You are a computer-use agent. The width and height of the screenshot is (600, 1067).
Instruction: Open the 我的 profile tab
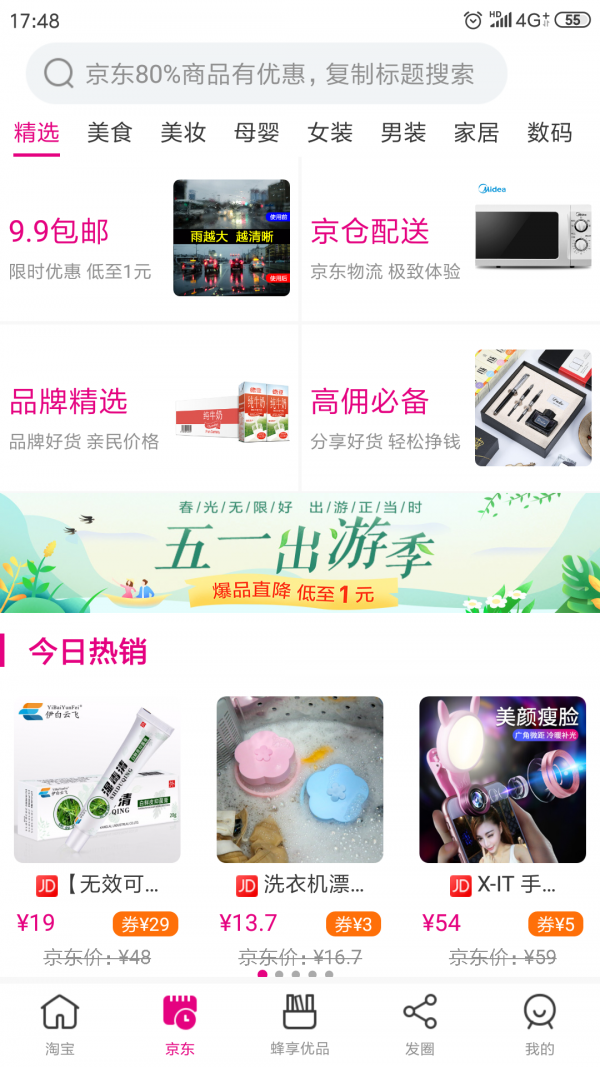(540, 1025)
